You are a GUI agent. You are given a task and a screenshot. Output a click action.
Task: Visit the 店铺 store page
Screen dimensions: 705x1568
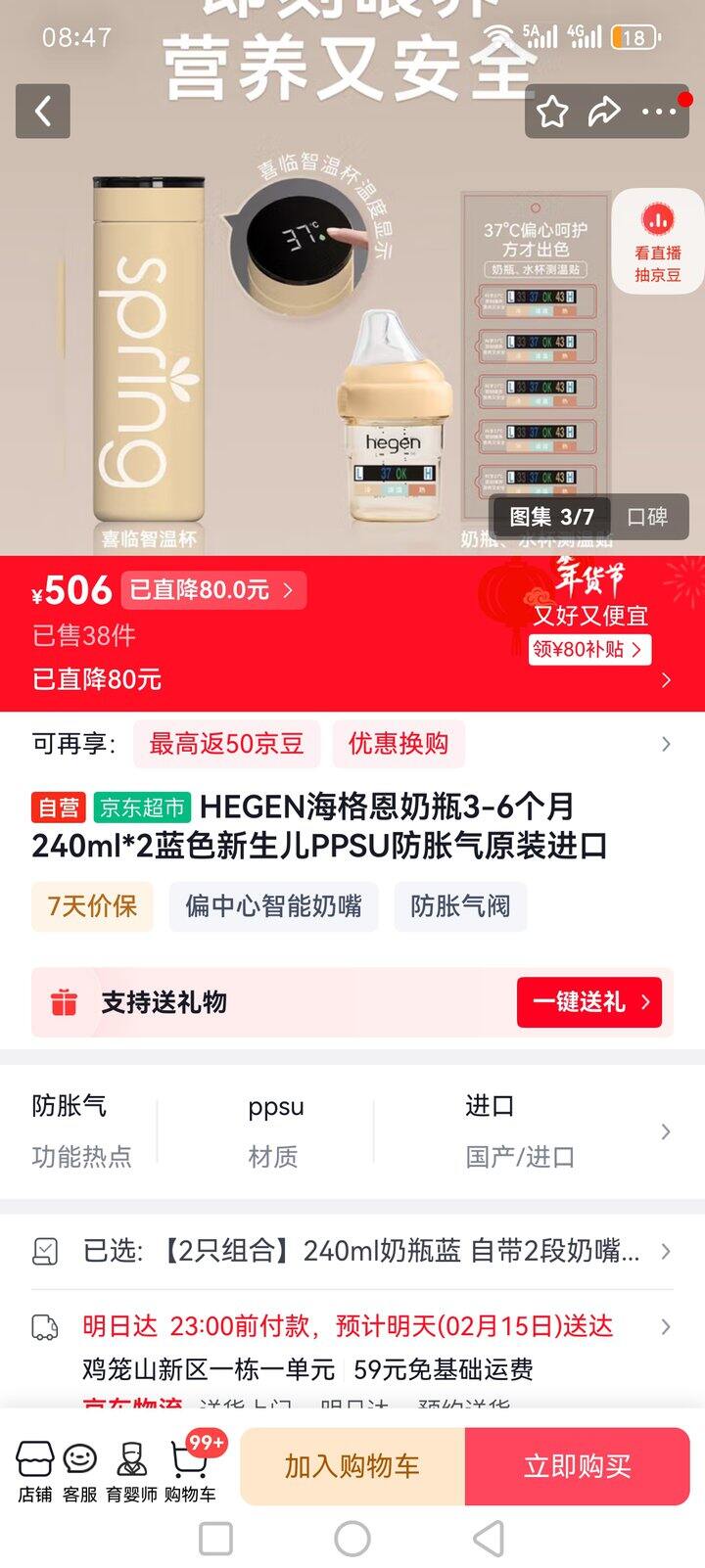point(34,1471)
